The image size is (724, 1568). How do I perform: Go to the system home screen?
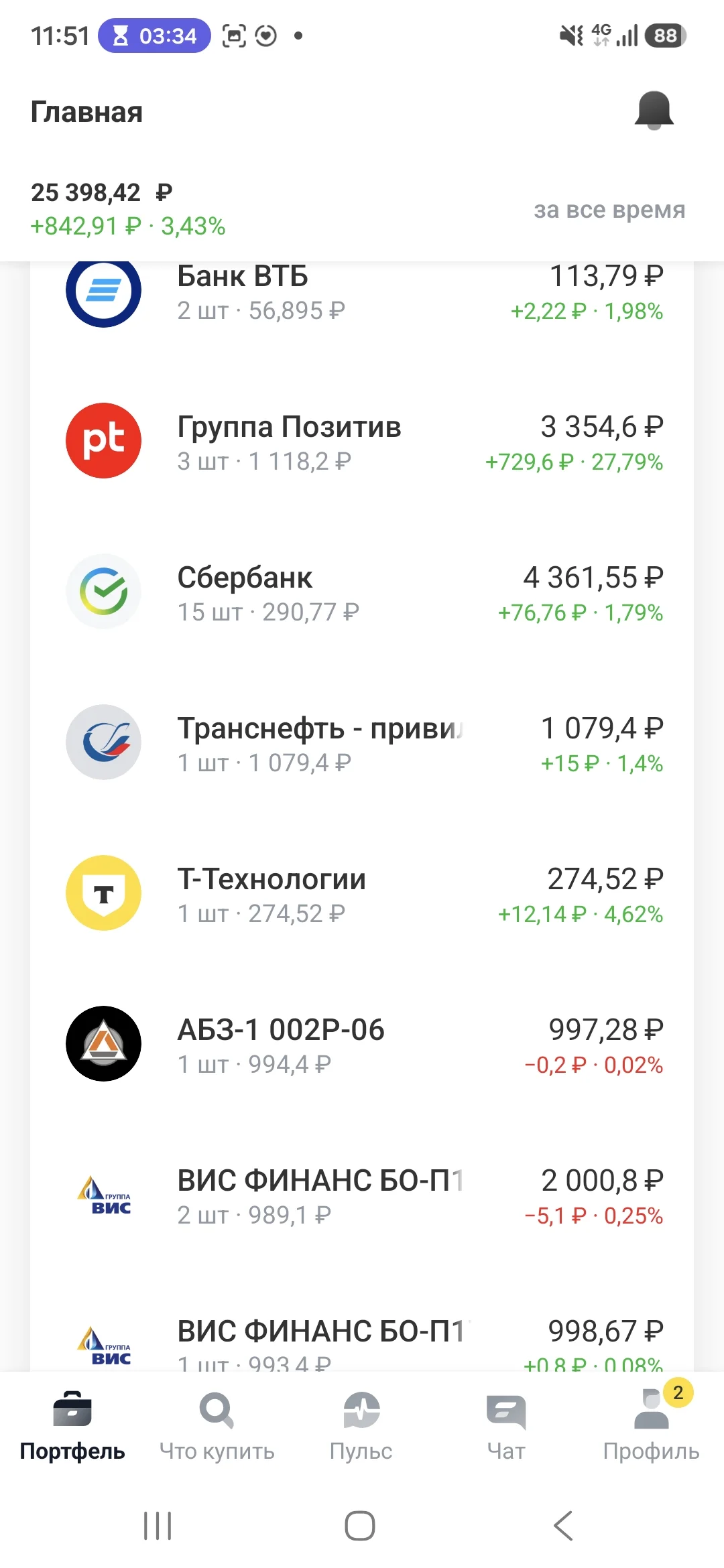[360, 1526]
